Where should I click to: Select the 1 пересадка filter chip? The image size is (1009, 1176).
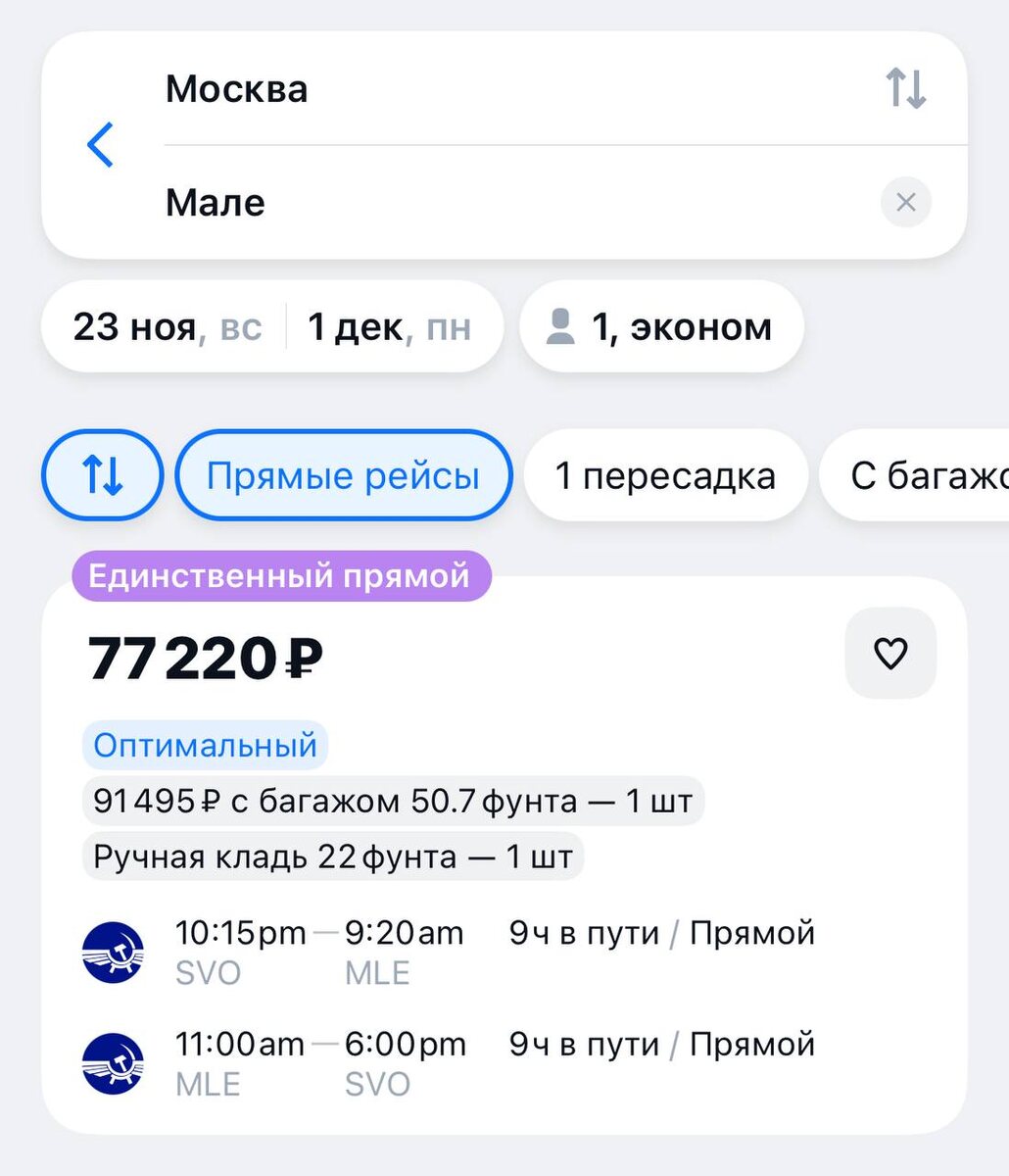[665, 475]
